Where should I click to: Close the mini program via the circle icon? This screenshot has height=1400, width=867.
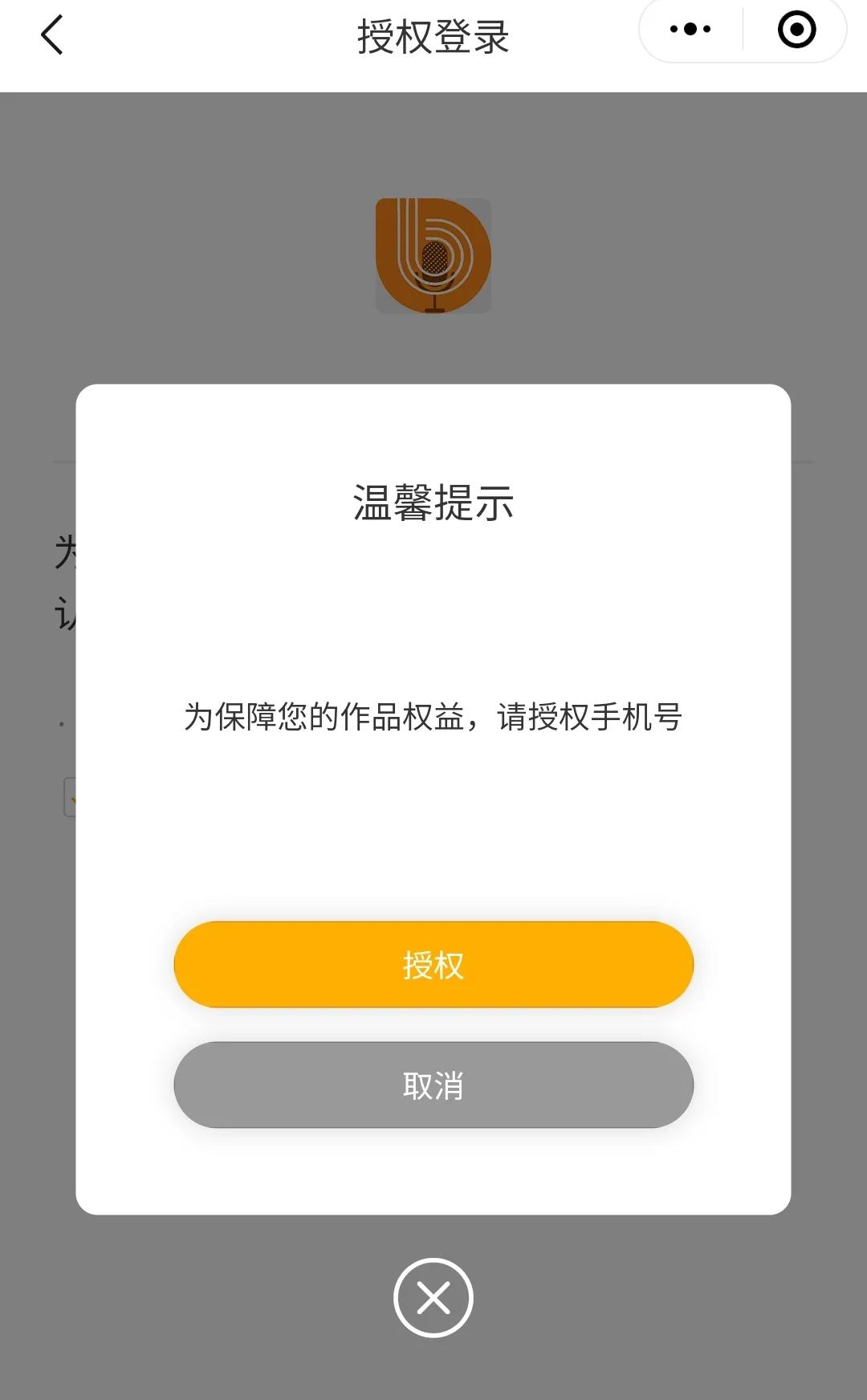tap(796, 30)
